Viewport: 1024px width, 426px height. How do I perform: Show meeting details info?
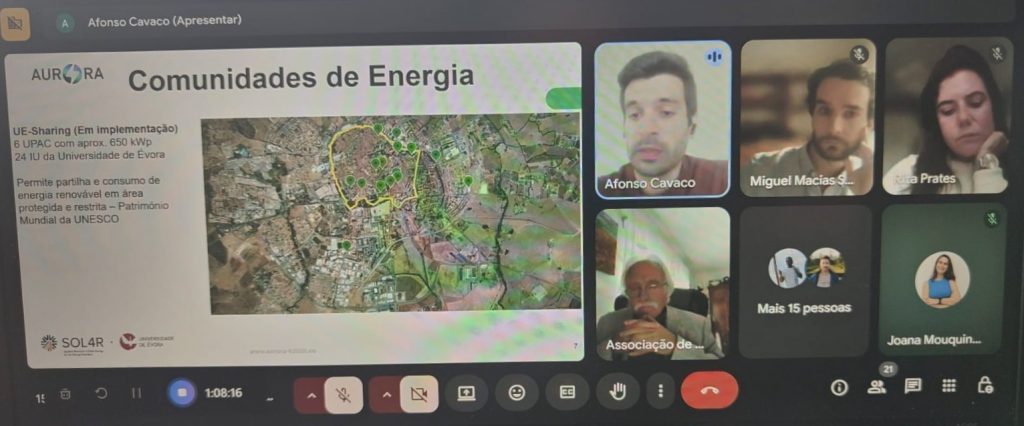click(x=840, y=388)
